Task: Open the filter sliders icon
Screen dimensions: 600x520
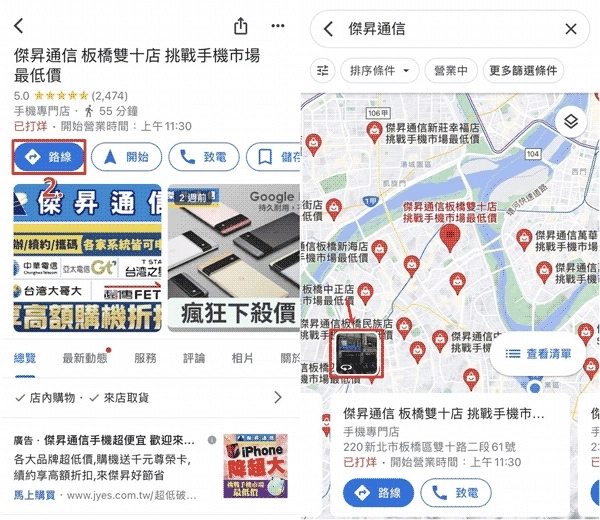Action: (322, 71)
